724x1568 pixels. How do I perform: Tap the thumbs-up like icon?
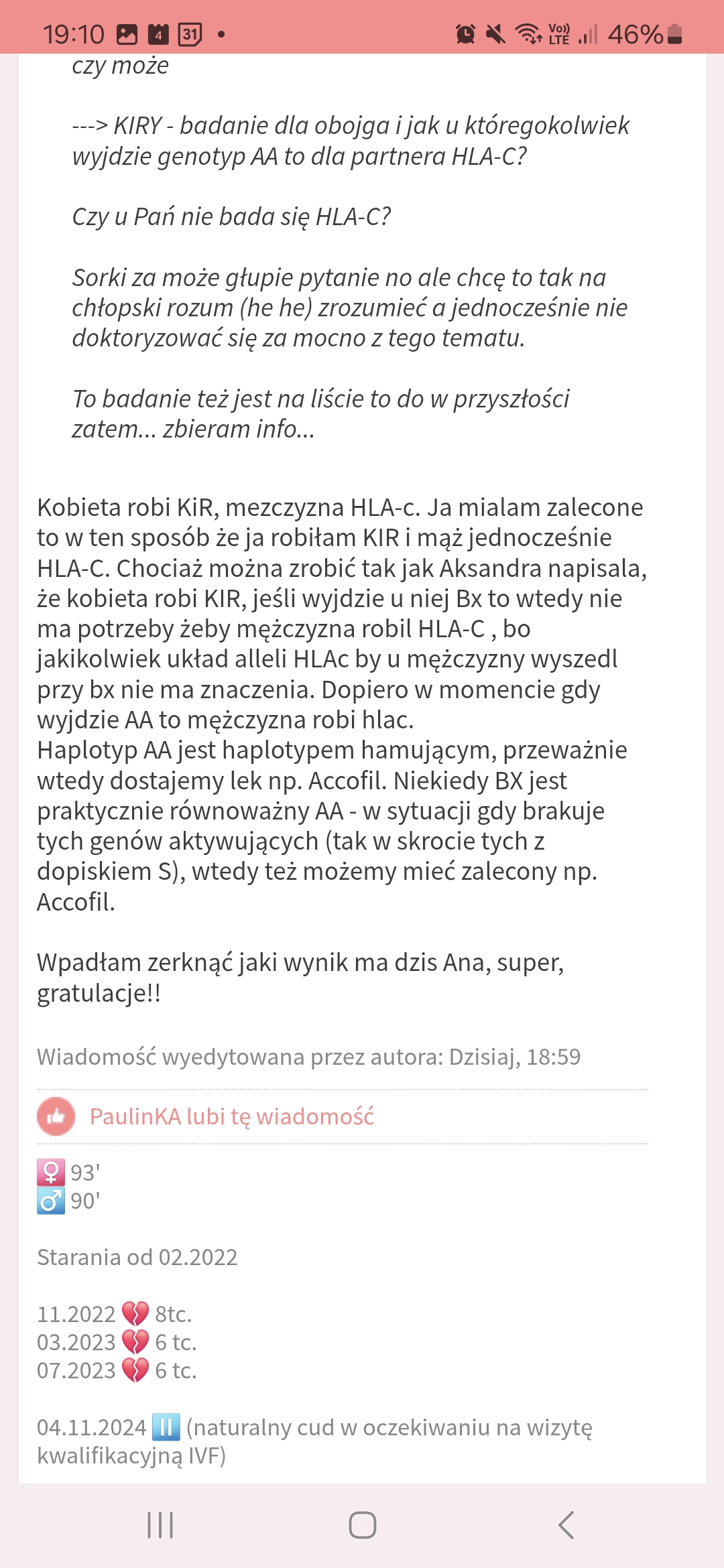pyautogui.click(x=56, y=1116)
